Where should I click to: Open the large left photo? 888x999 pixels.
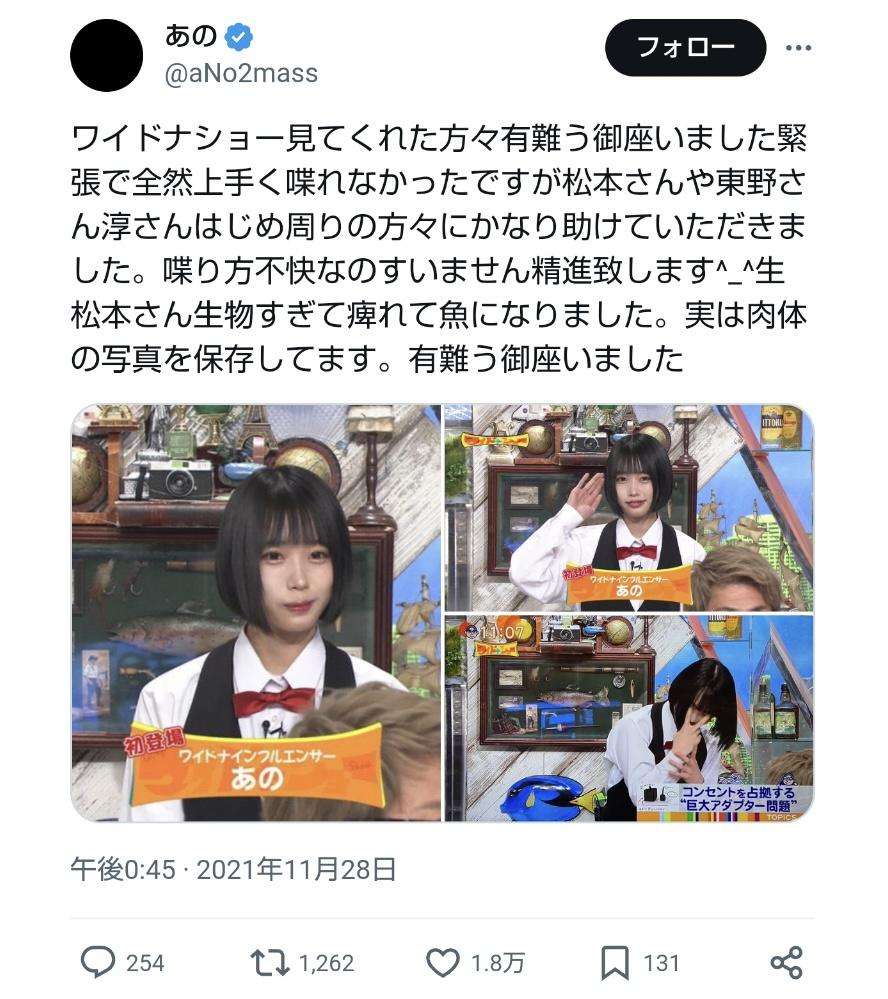256,612
